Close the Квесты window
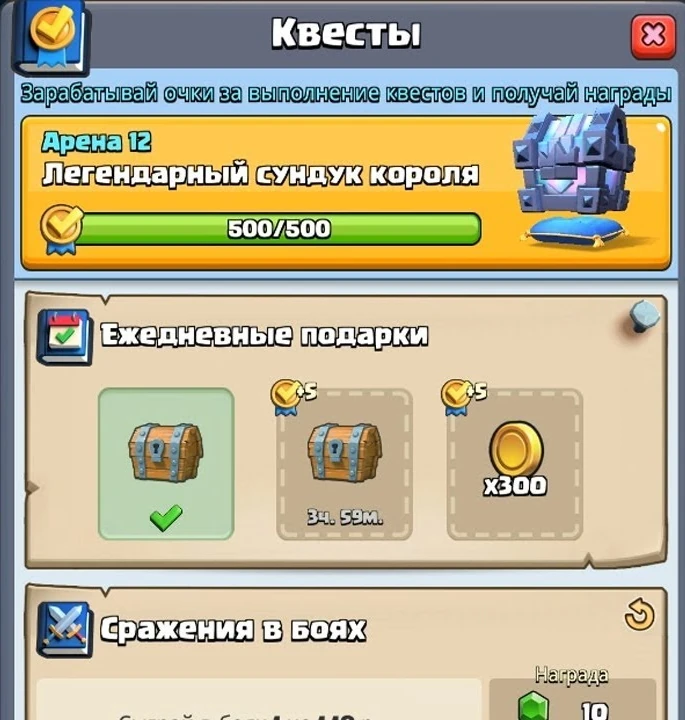 pos(653,36)
